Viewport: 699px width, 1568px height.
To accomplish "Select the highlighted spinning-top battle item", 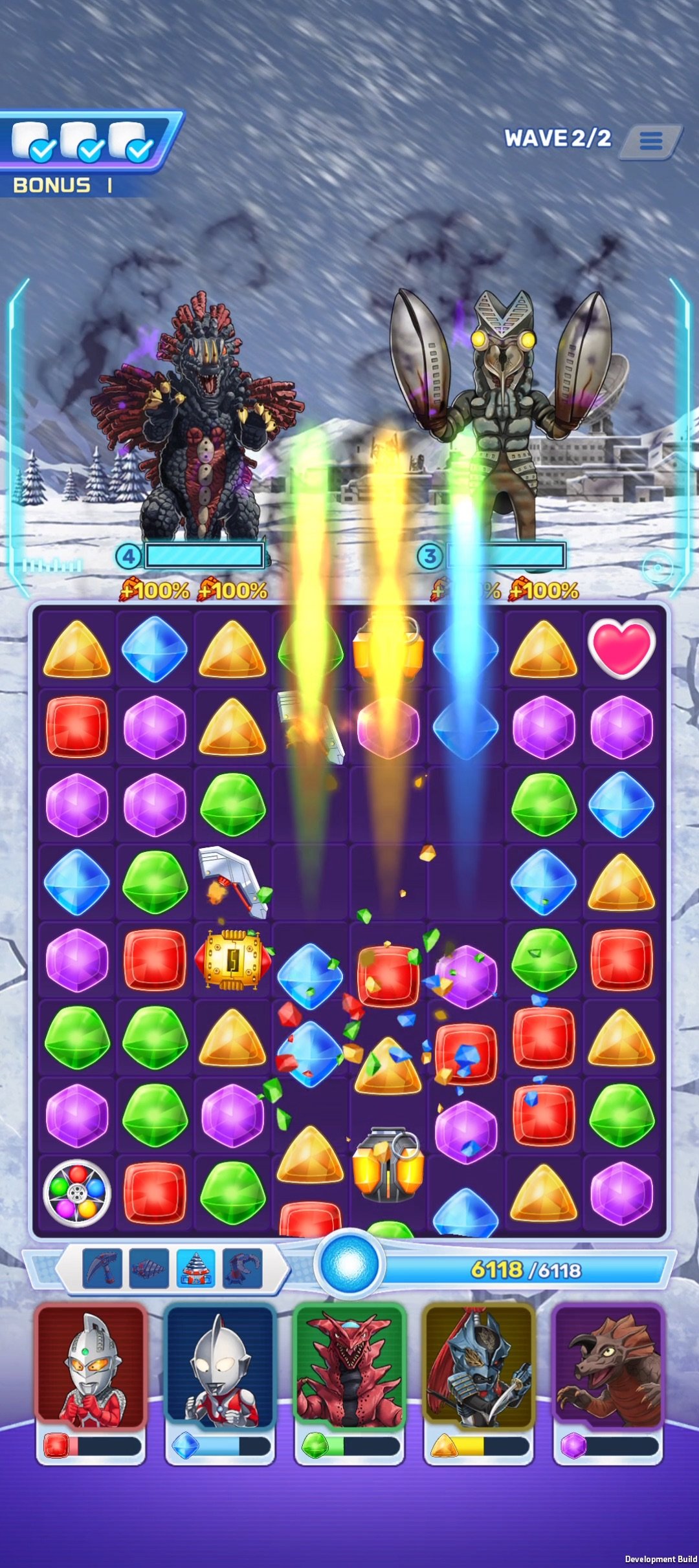I will coord(196,1268).
